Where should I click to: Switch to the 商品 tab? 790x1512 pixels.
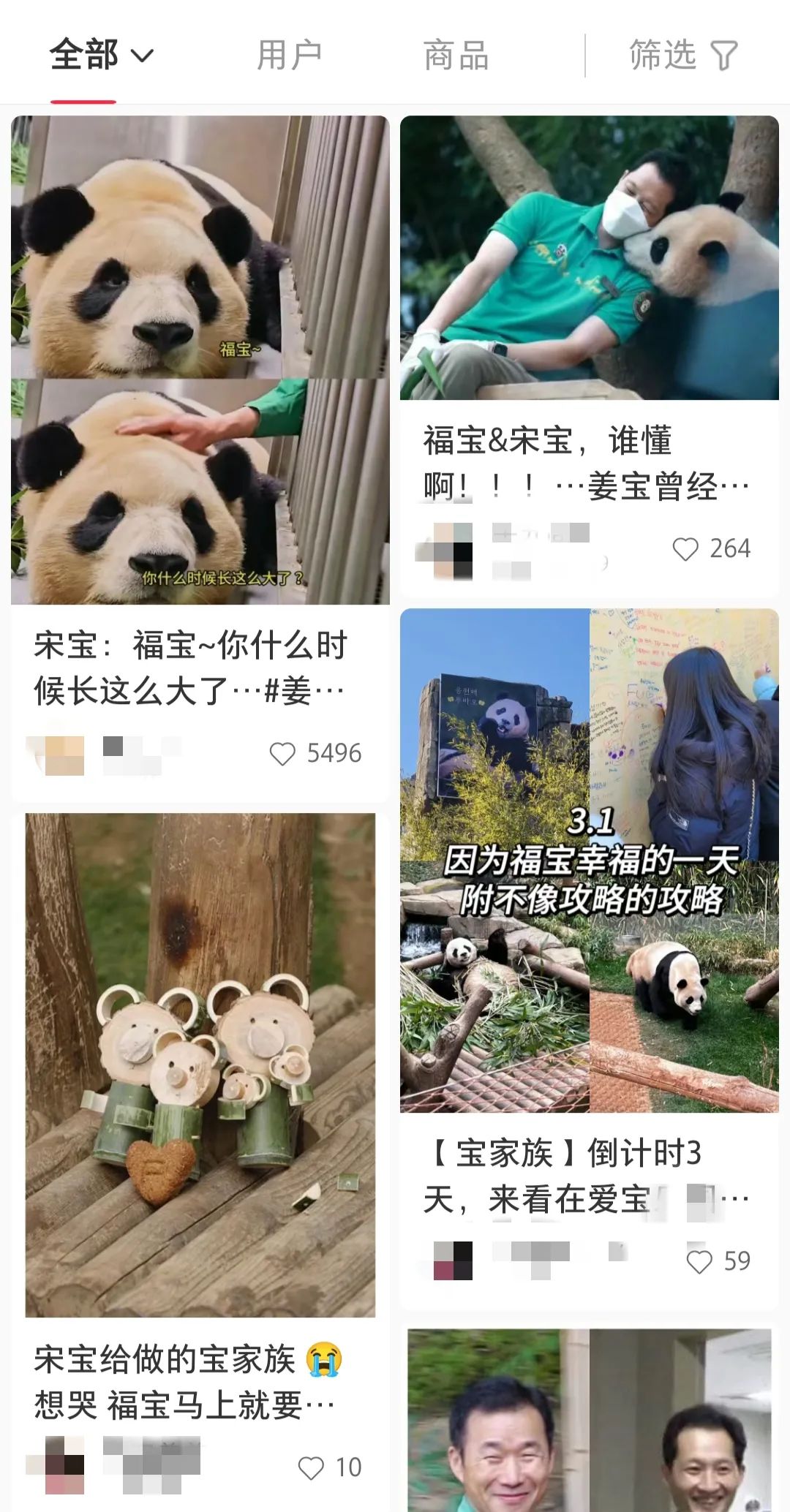(x=456, y=56)
